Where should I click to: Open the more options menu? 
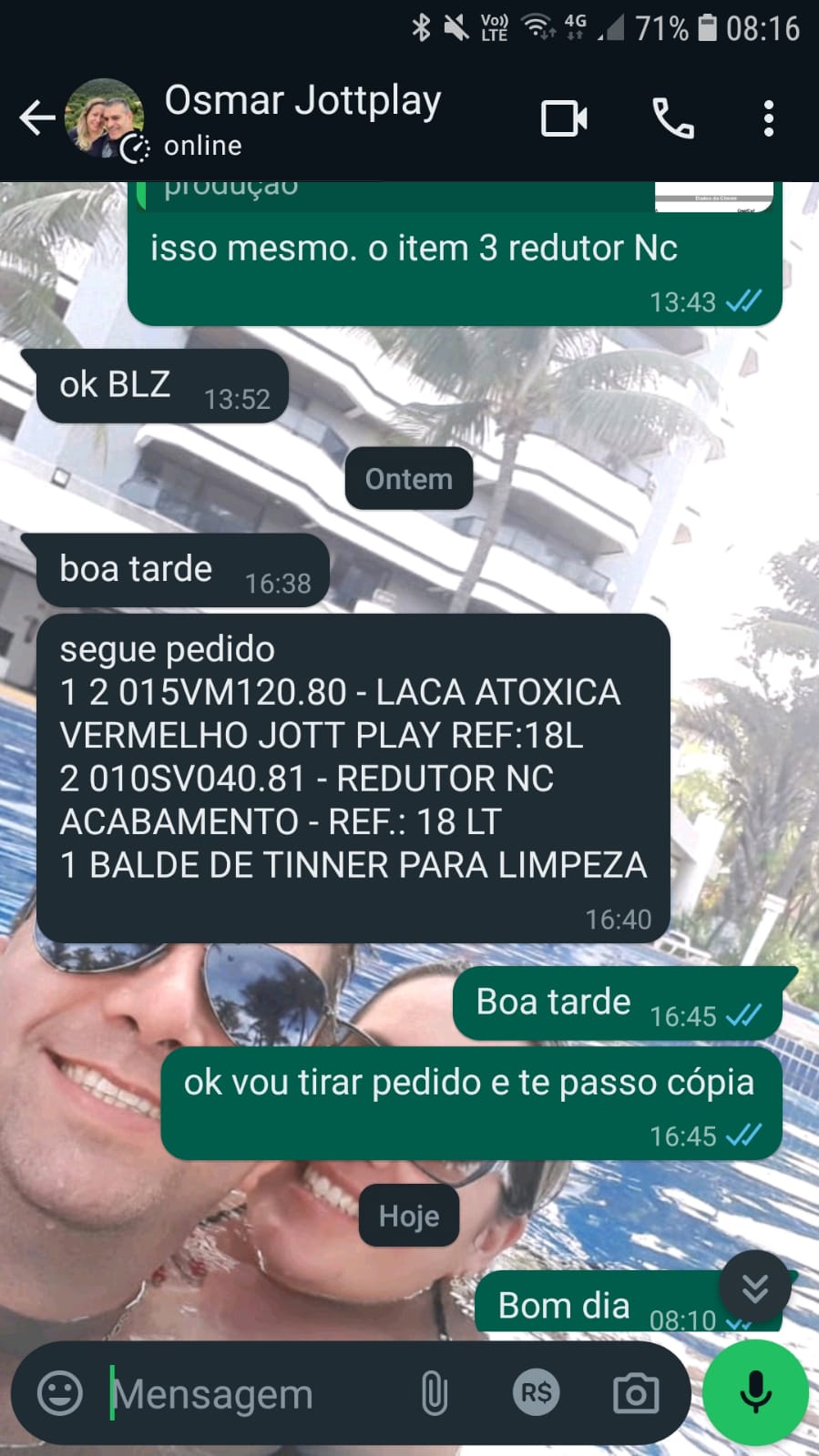pos(768,118)
